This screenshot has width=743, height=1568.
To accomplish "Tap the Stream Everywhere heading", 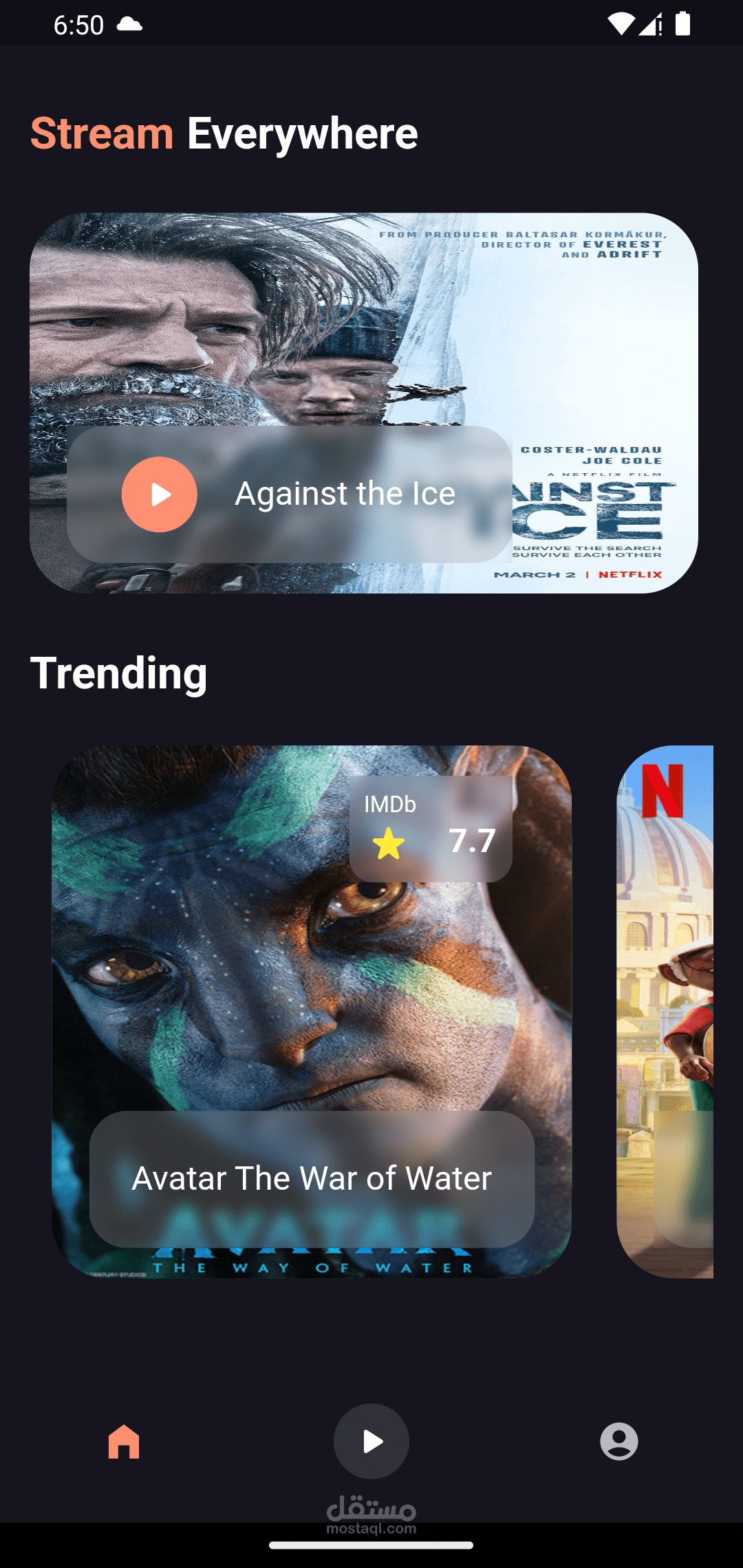I will point(223,133).
